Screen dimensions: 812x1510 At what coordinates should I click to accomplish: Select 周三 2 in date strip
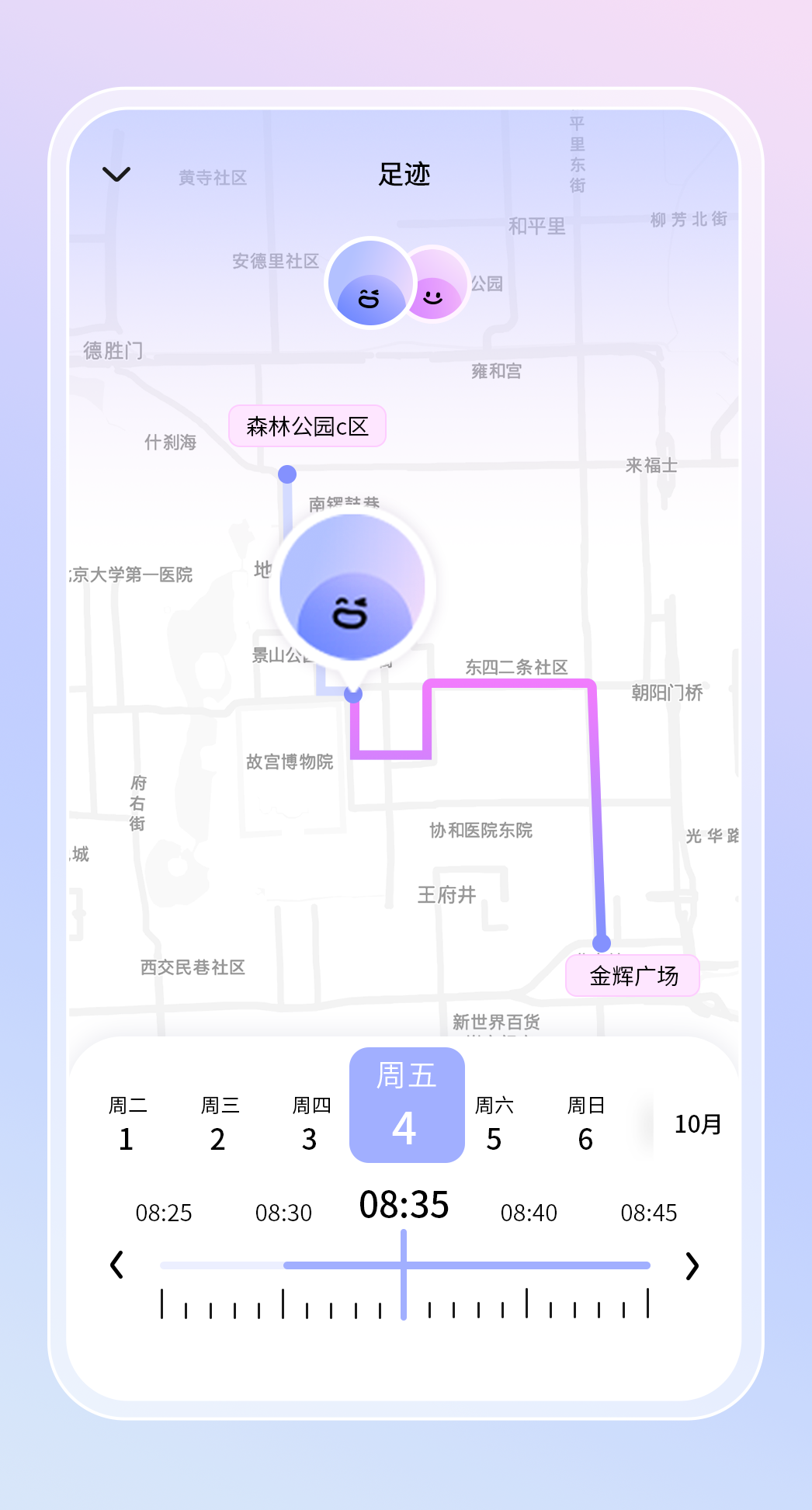point(219,1123)
